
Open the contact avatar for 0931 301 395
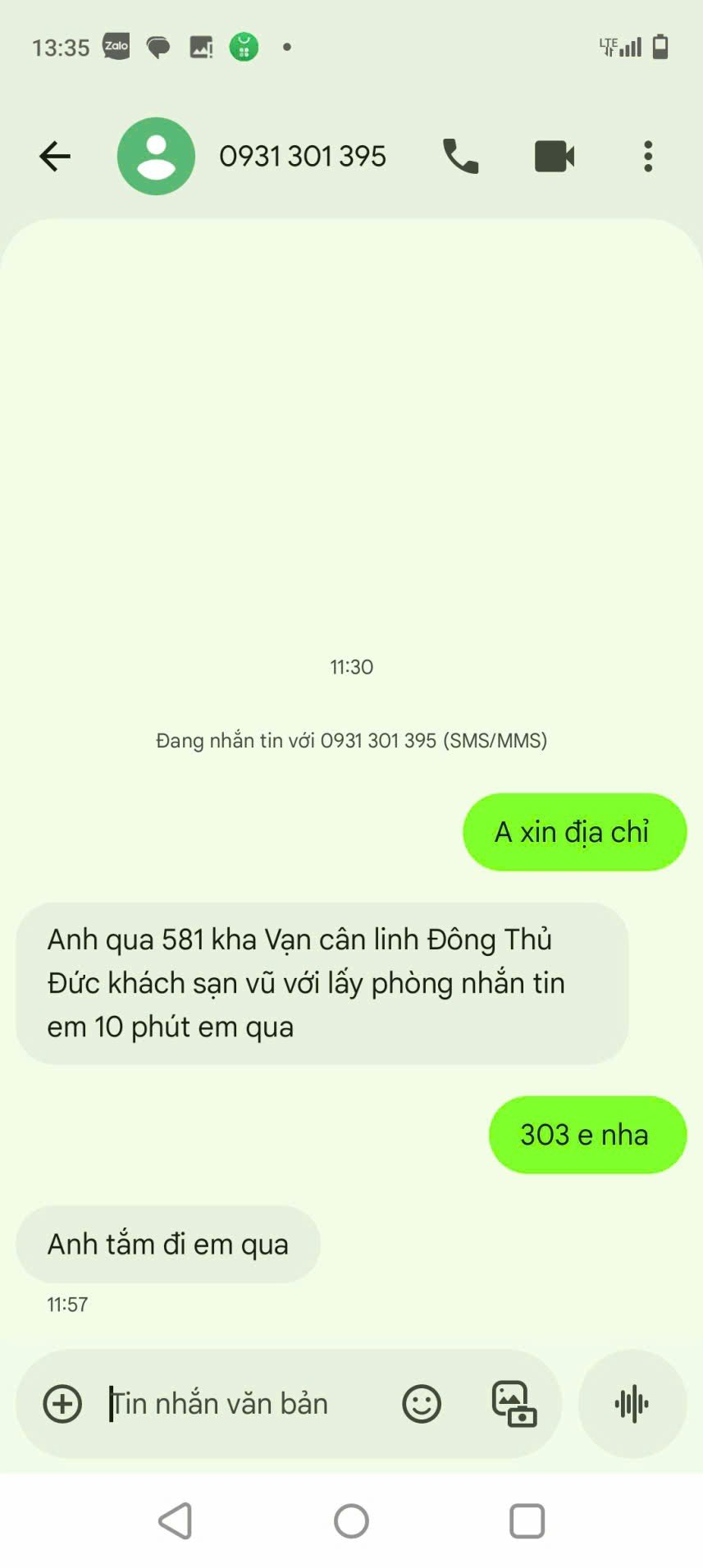click(156, 156)
